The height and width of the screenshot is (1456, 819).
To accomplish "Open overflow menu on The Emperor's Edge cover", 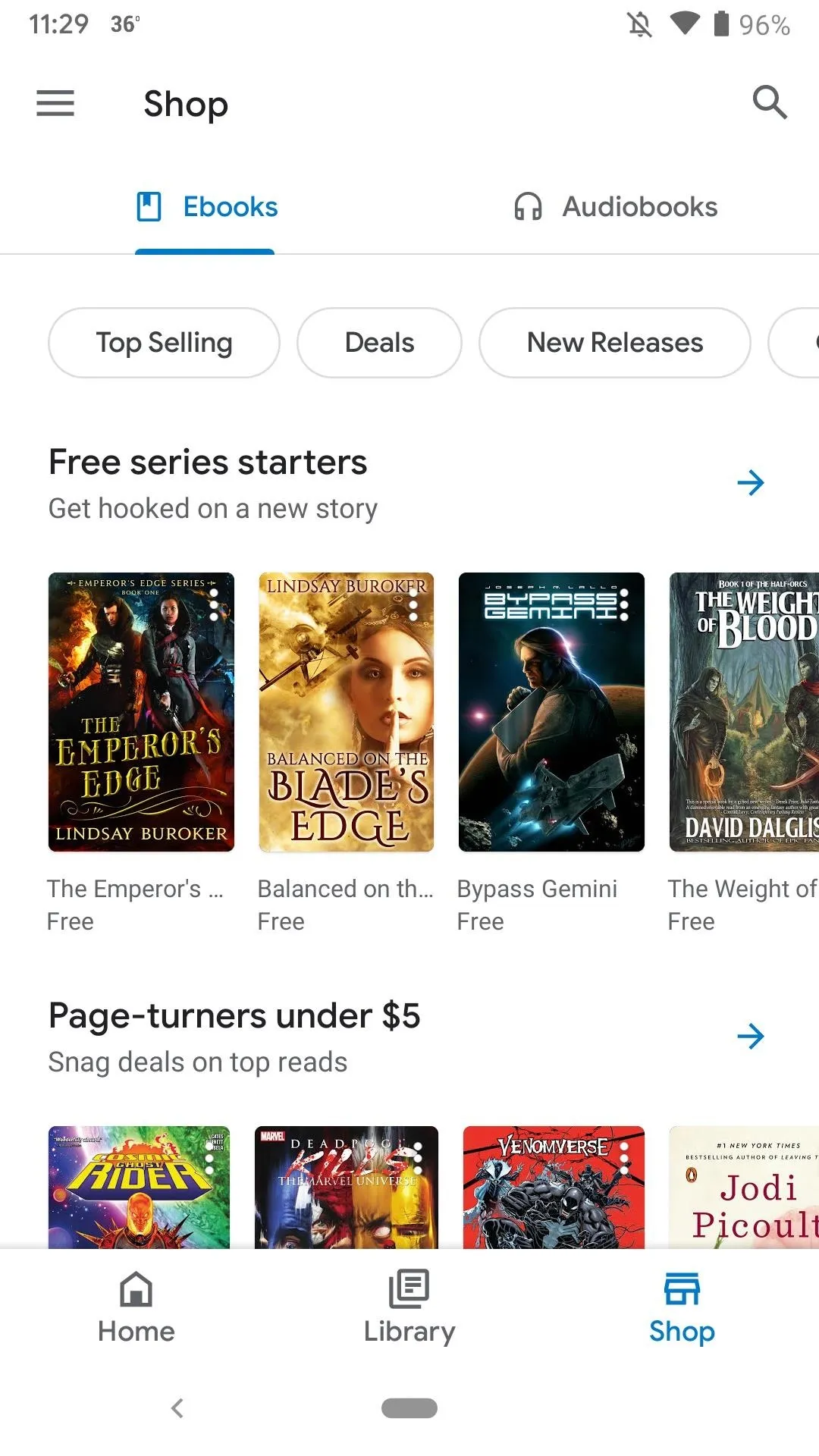I will pyautogui.click(x=214, y=604).
